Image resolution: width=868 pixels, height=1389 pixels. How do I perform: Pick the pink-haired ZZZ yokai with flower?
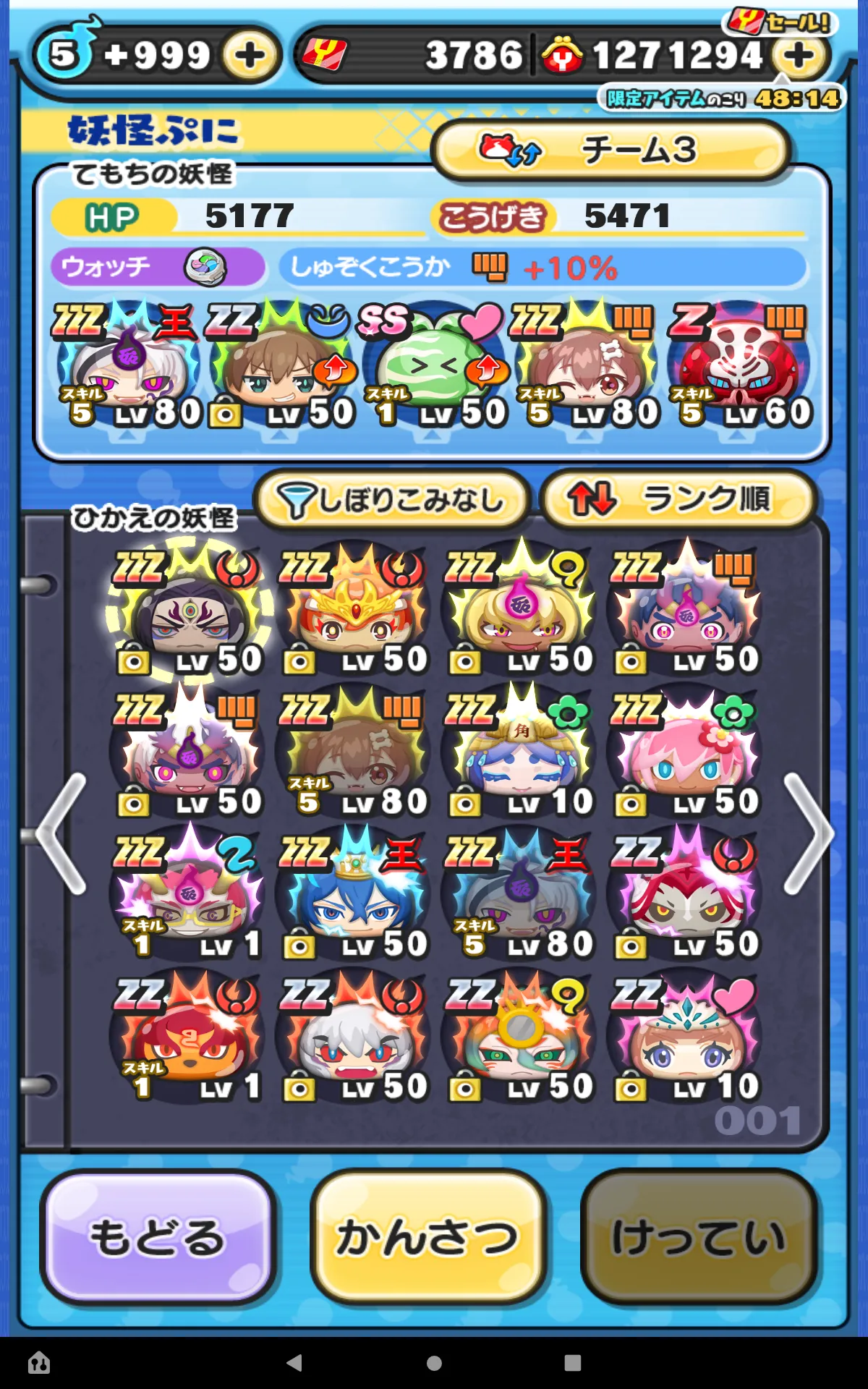(x=686, y=752)
